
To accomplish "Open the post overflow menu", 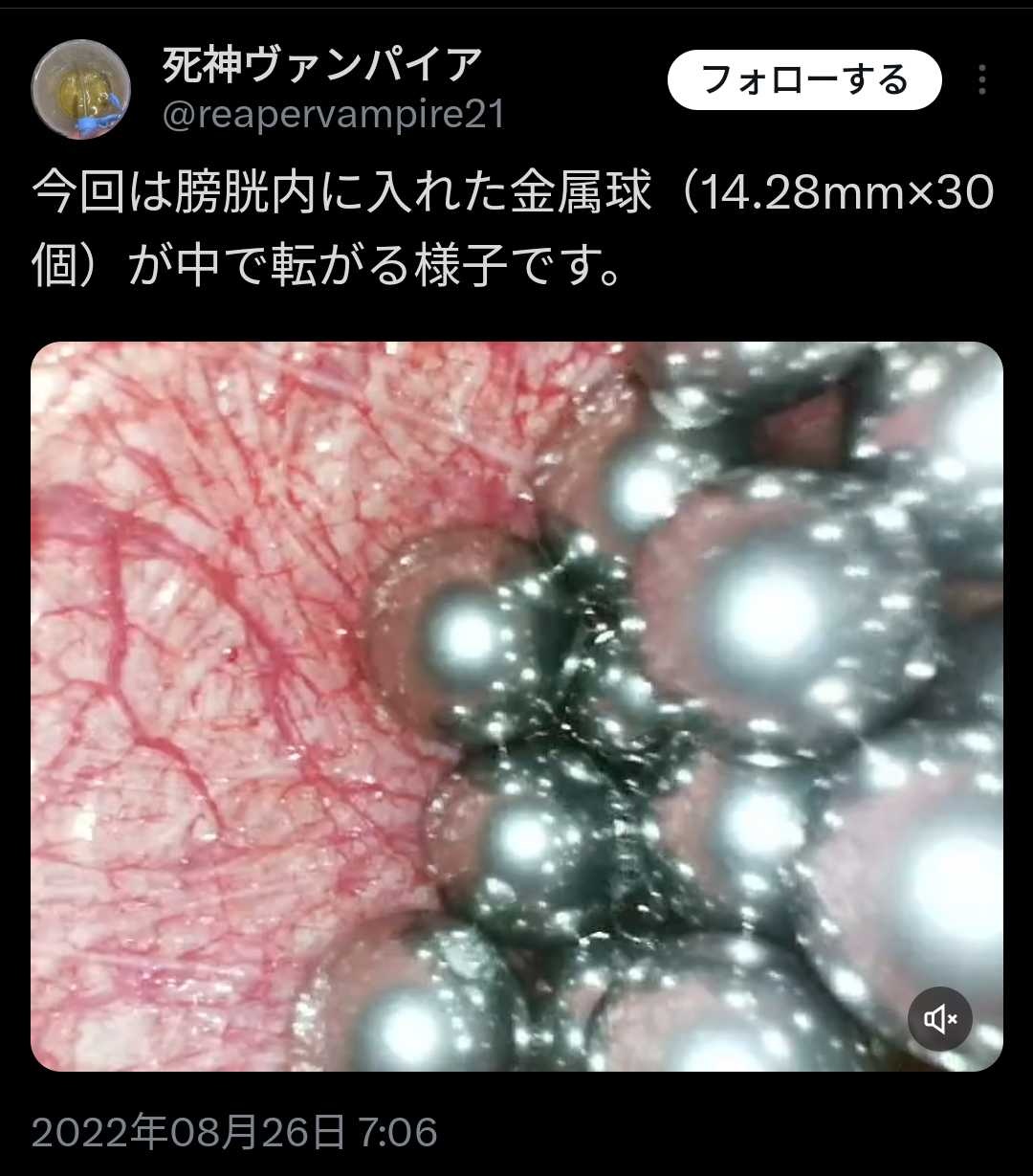I will point(981,80).
